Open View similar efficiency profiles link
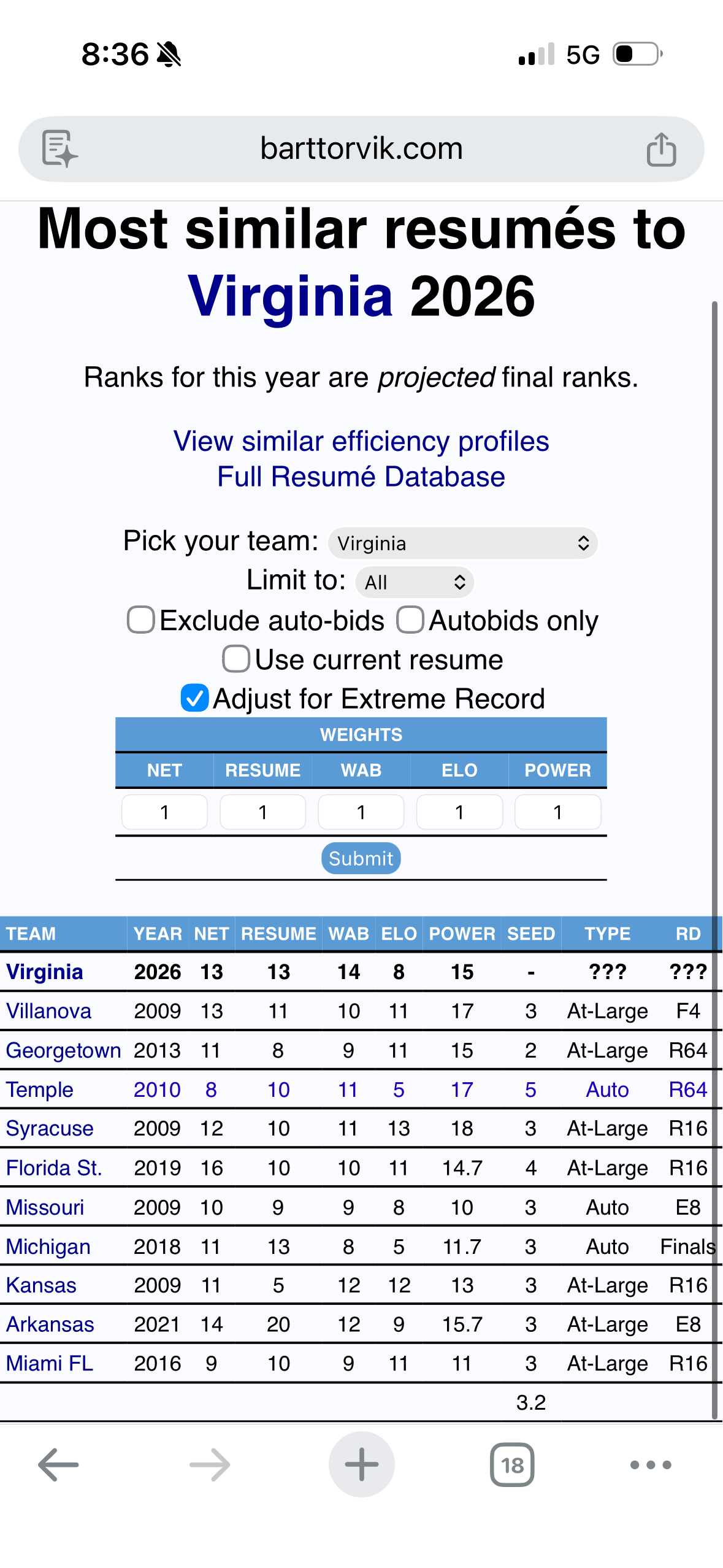723x1568 pixels. point(361,441)
